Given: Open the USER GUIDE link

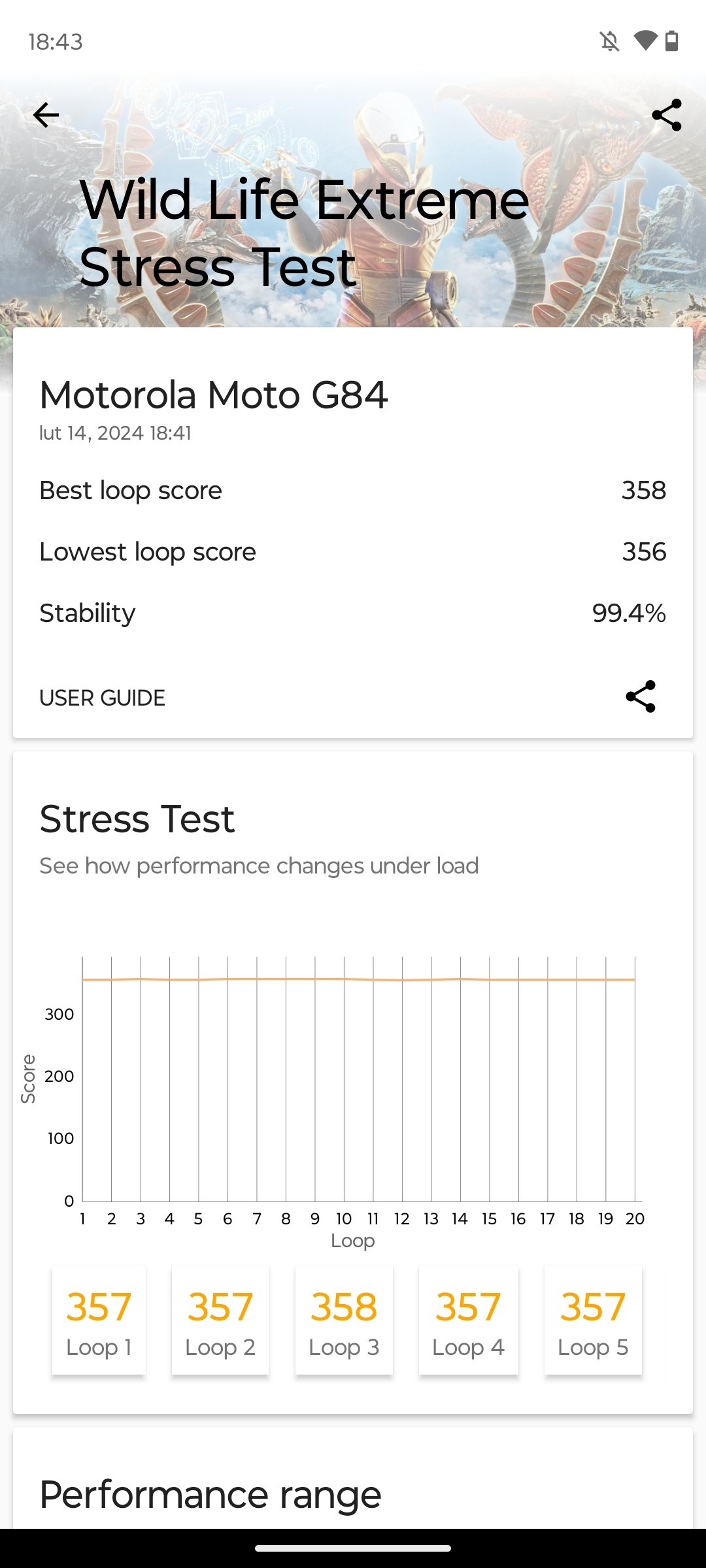Looking at the screenshot, I should pyautogui.click(x=102, y=698).
